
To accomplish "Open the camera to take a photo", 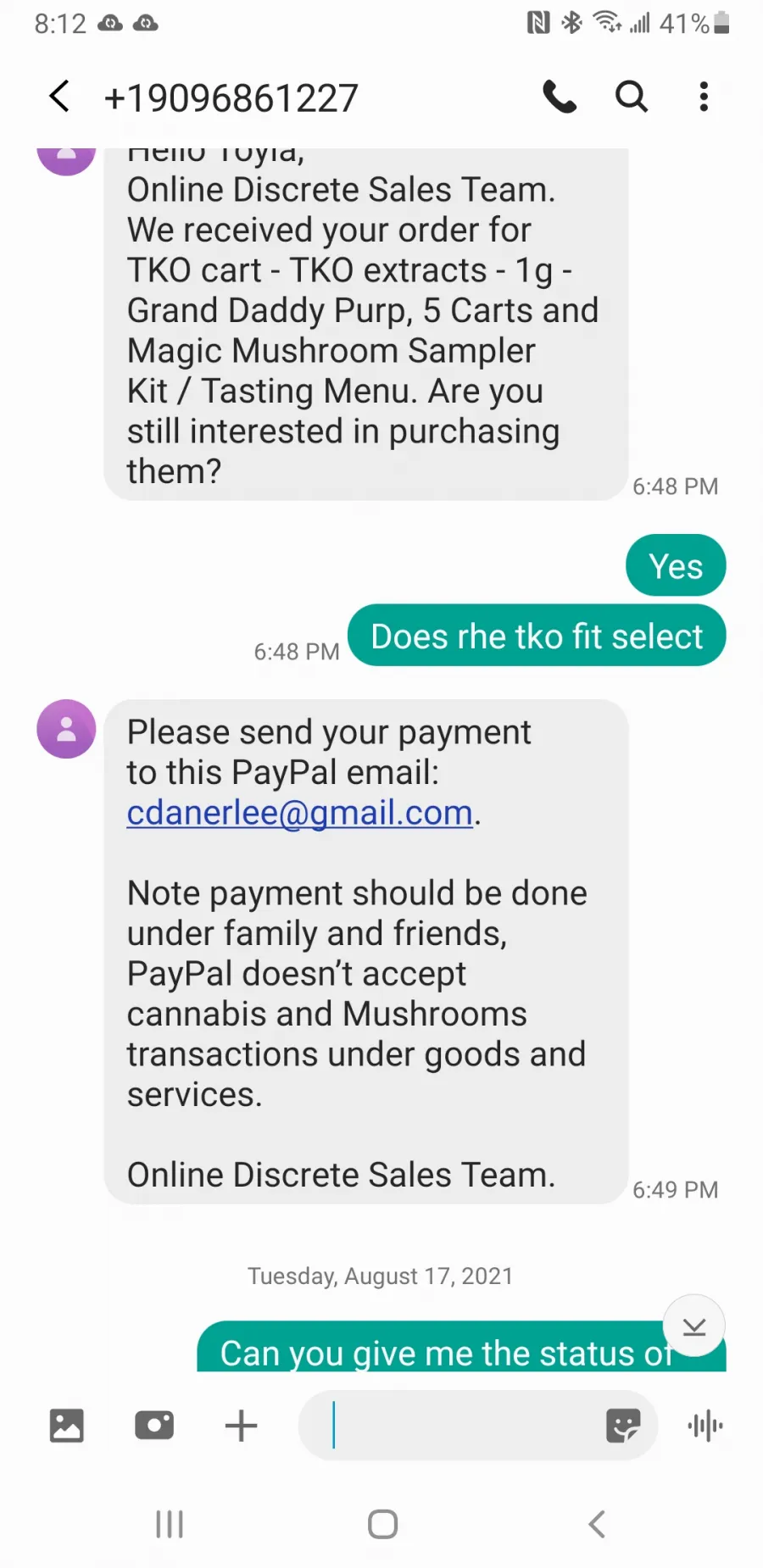I will coord(154,1426).
